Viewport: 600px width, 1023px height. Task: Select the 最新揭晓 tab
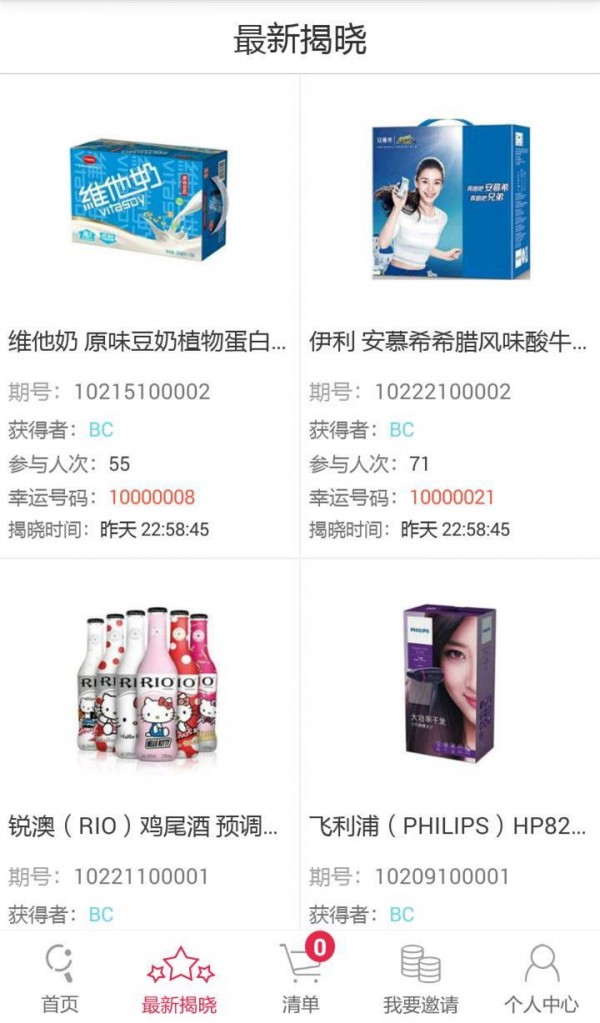pos(180,980)
